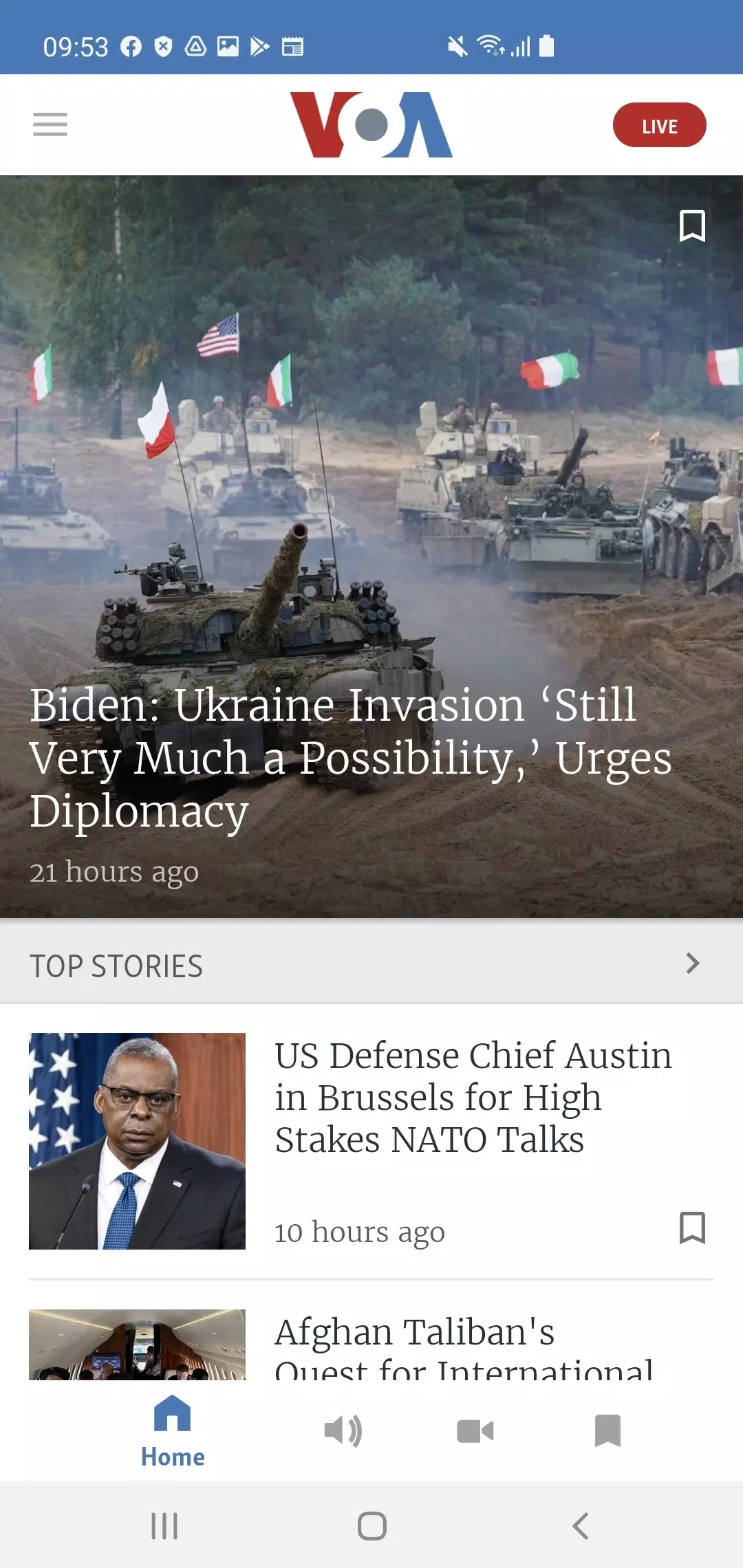Open the Biden Ukraine Invasion article
Screen dimensions: 743x1568
350,758
